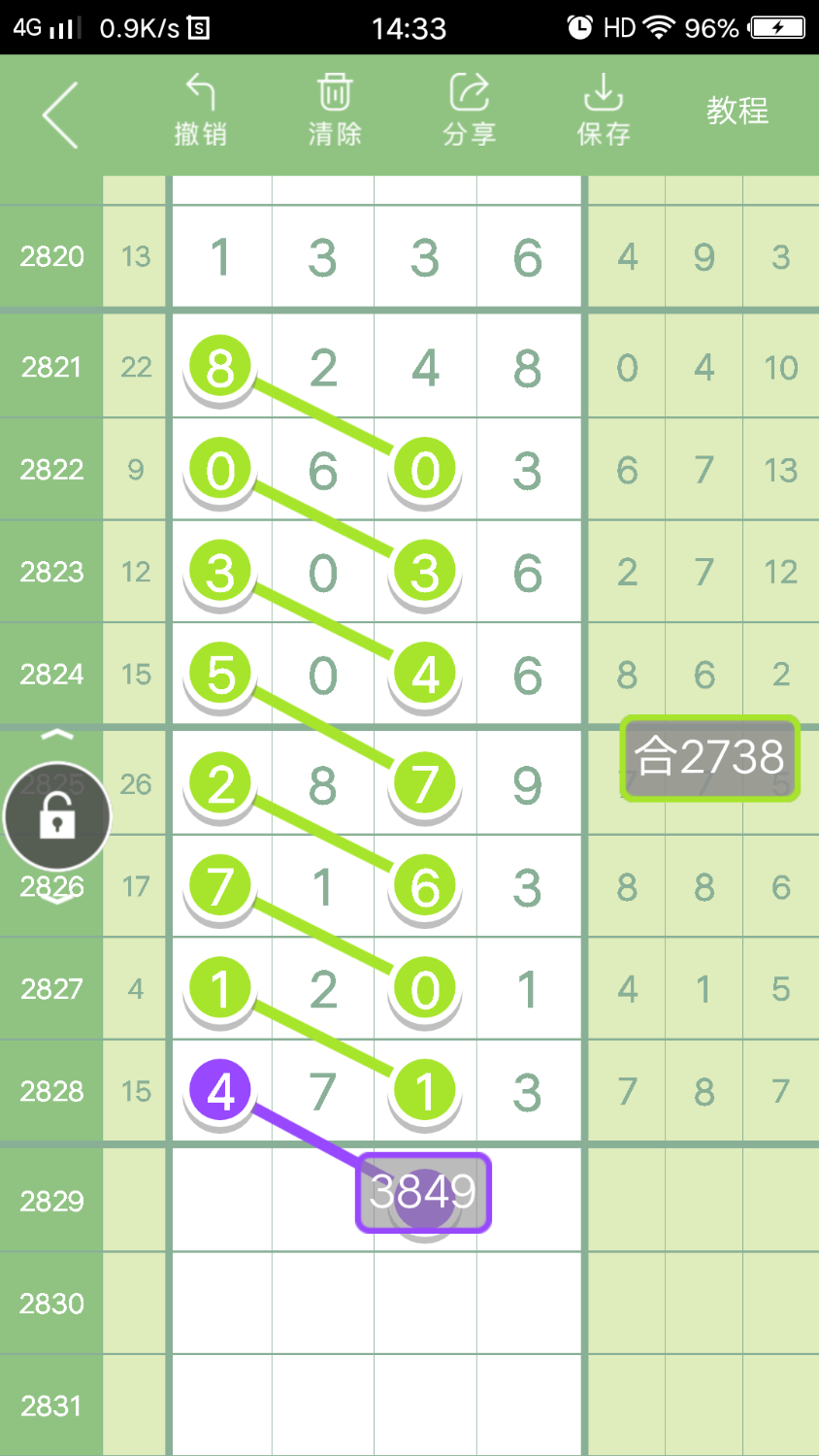Select the purple 3849 marker in row 2829
Screen dimensions: 819x1456
tap(424, 1194)
